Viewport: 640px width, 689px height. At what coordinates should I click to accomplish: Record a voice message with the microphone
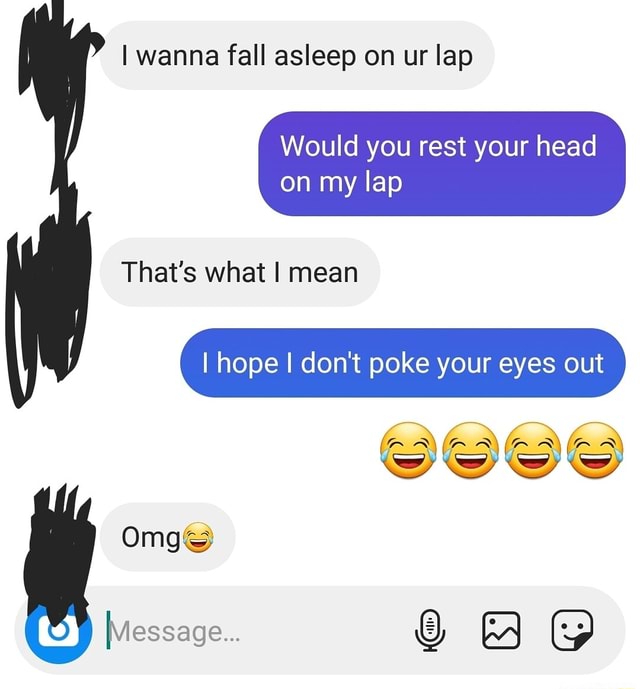(430, 631)
